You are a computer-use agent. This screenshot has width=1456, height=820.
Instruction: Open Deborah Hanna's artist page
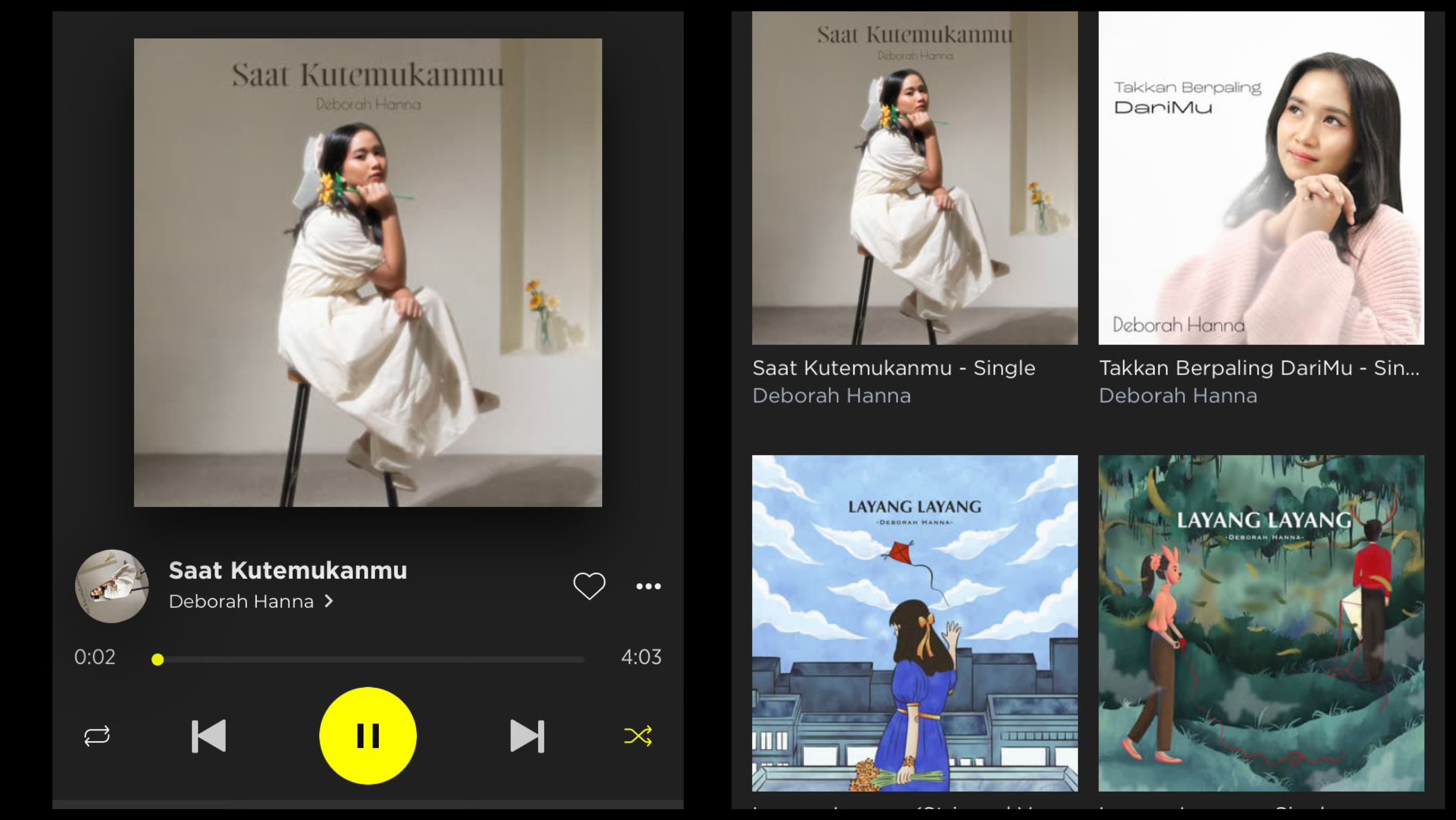coord(251,601)
